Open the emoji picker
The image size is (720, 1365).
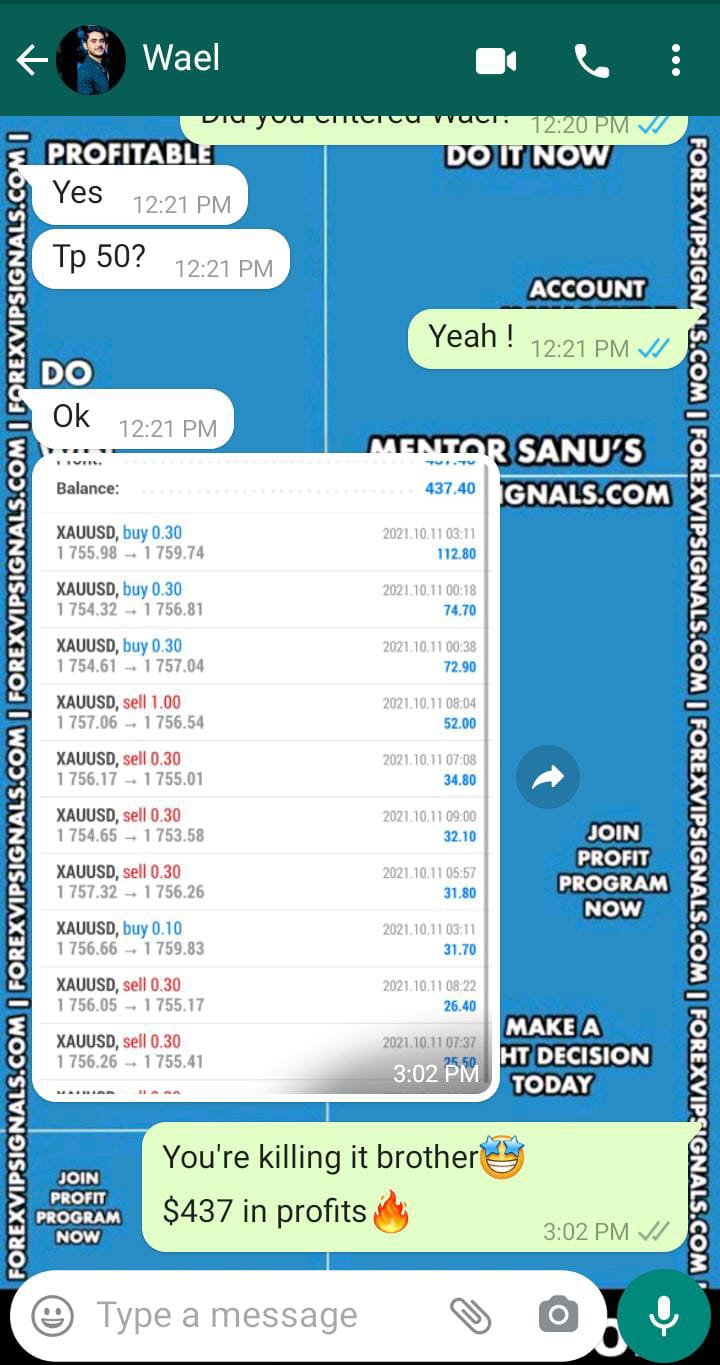click(52, 1315)
